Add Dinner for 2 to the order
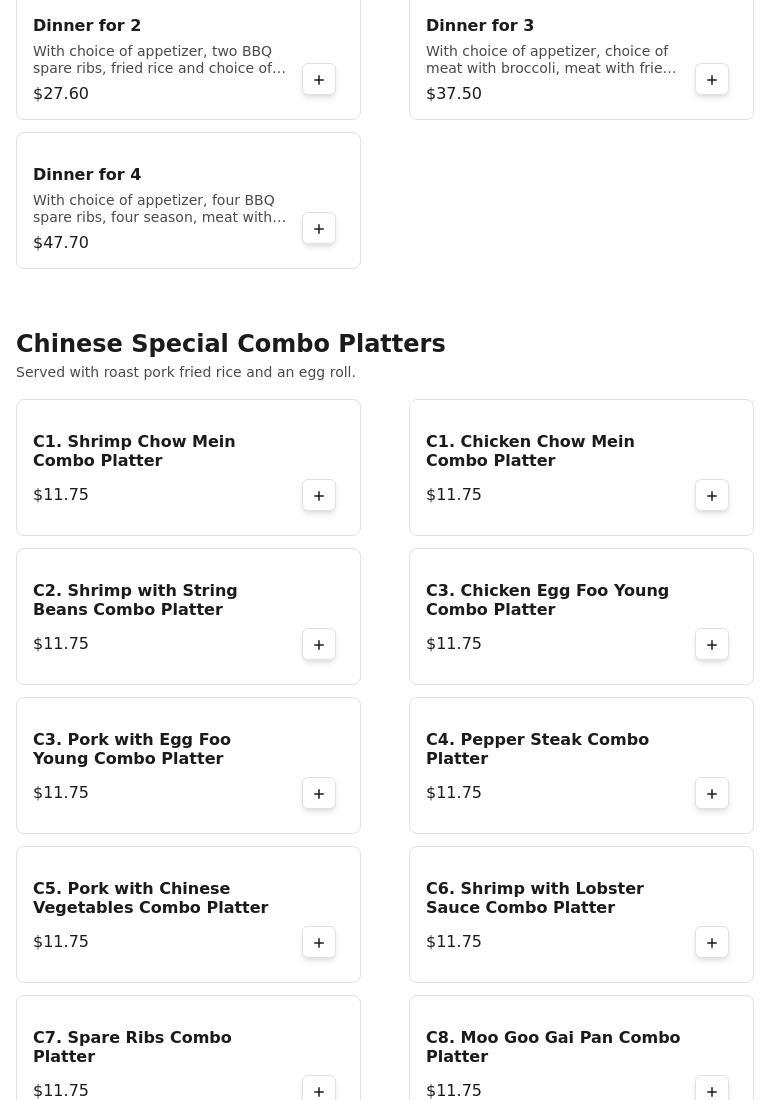Viewport: 770px width, 1100px height. click(319, 79)
